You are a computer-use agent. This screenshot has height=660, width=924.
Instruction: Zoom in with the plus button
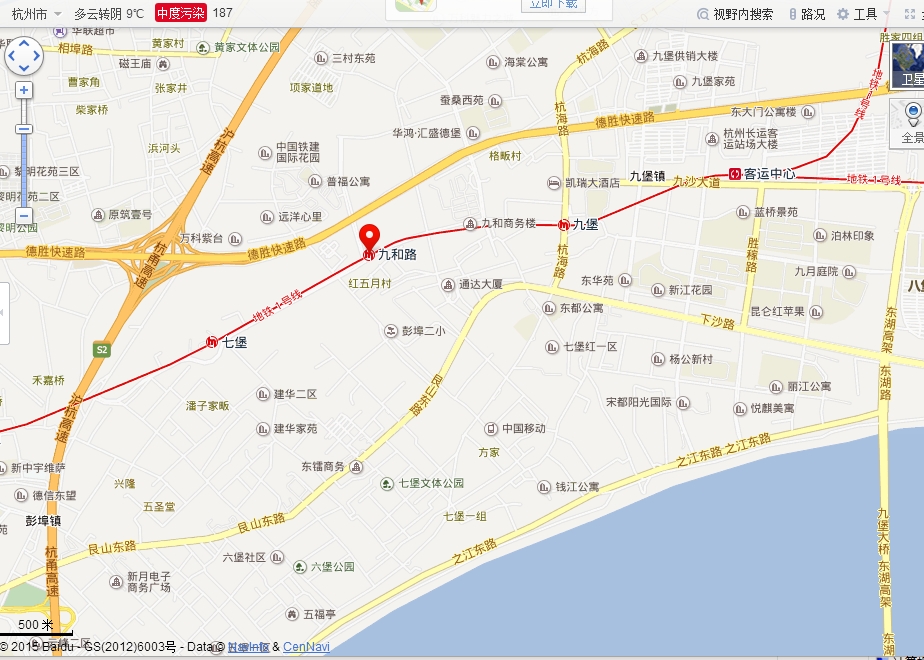point(24,90)
